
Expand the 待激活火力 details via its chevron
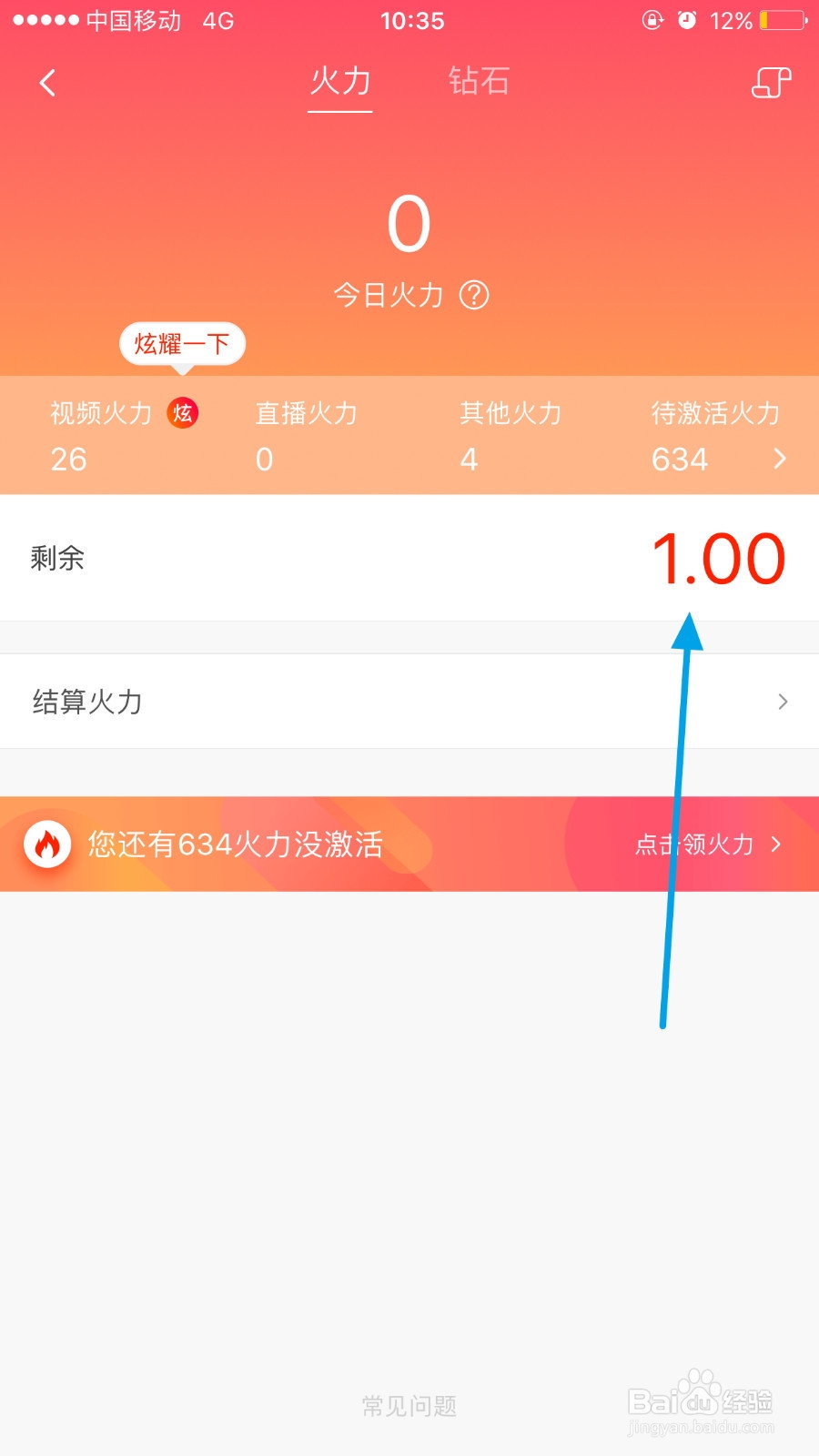click(780, 459)
